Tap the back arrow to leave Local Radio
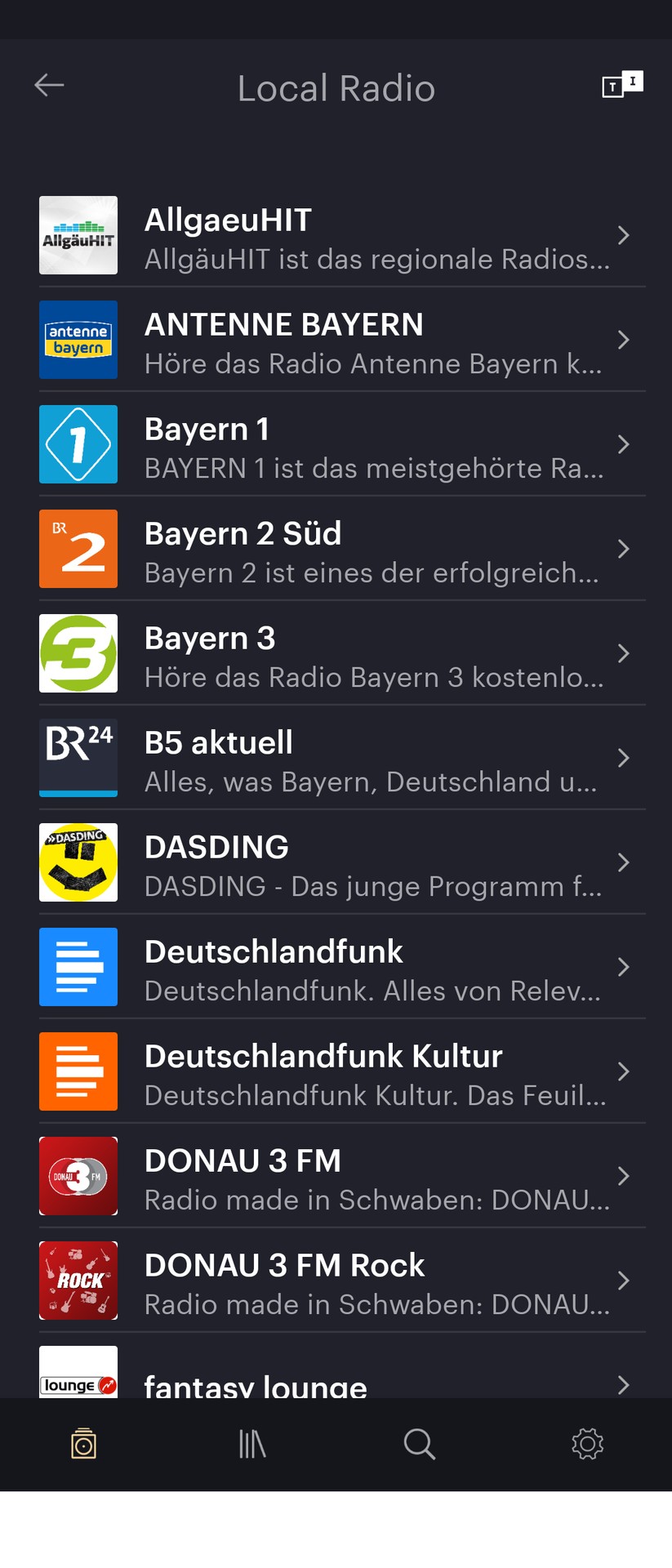The height and width of the screenshot is (1568, 672). [x=49, y=85]
